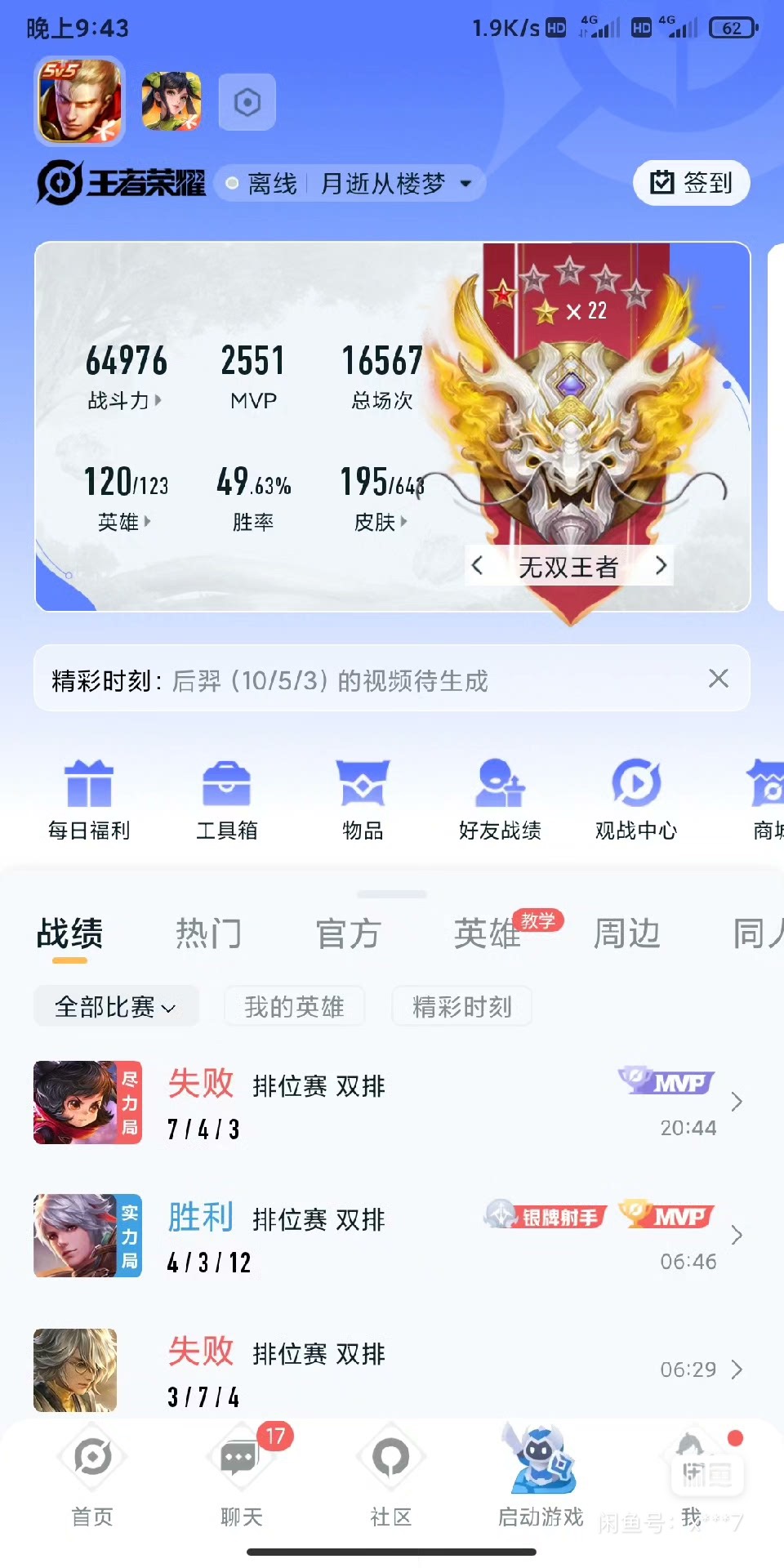The height and width of the screenshot is (1568, 784).
Task: Open 观战中心 spectate center
Action: coord(636,800)
